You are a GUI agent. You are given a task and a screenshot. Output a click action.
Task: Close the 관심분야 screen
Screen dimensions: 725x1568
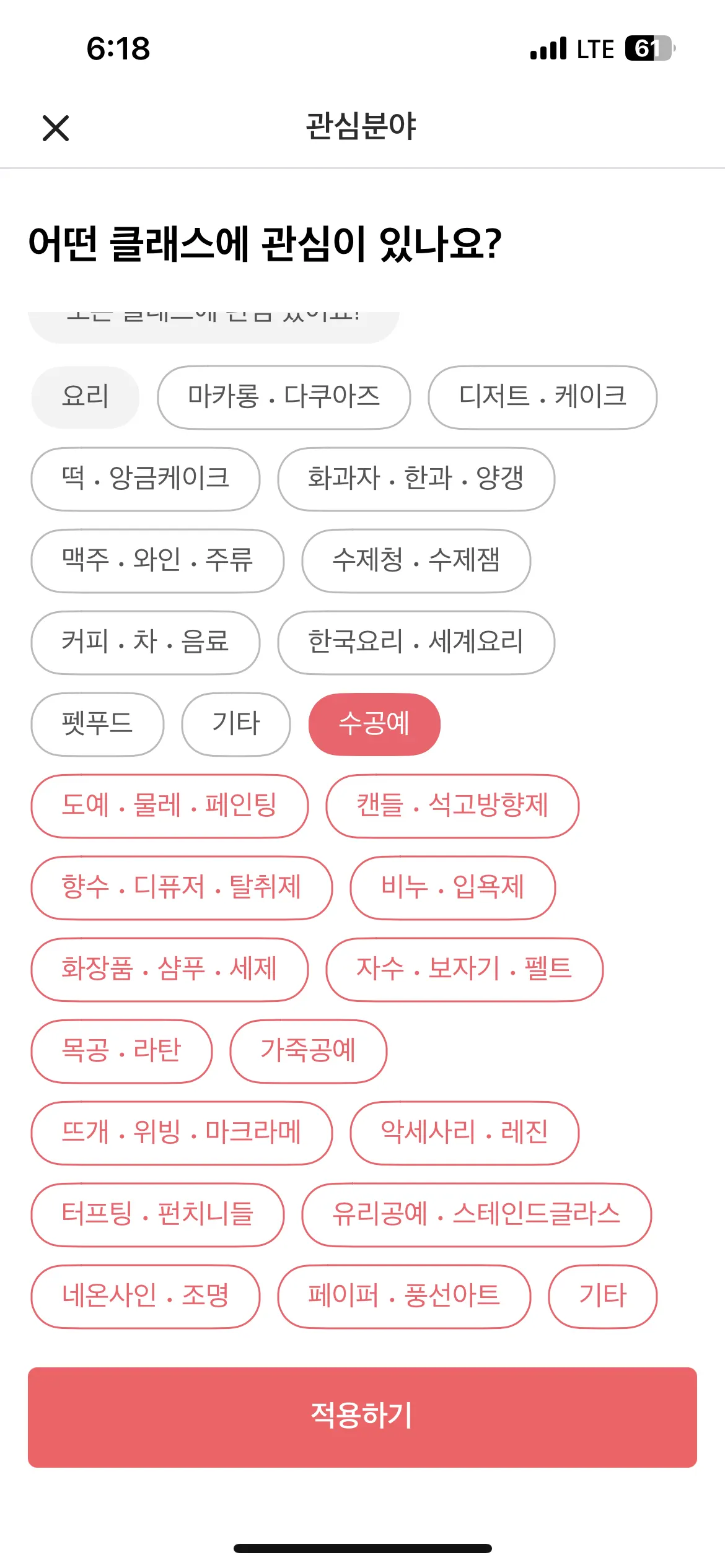56,128
